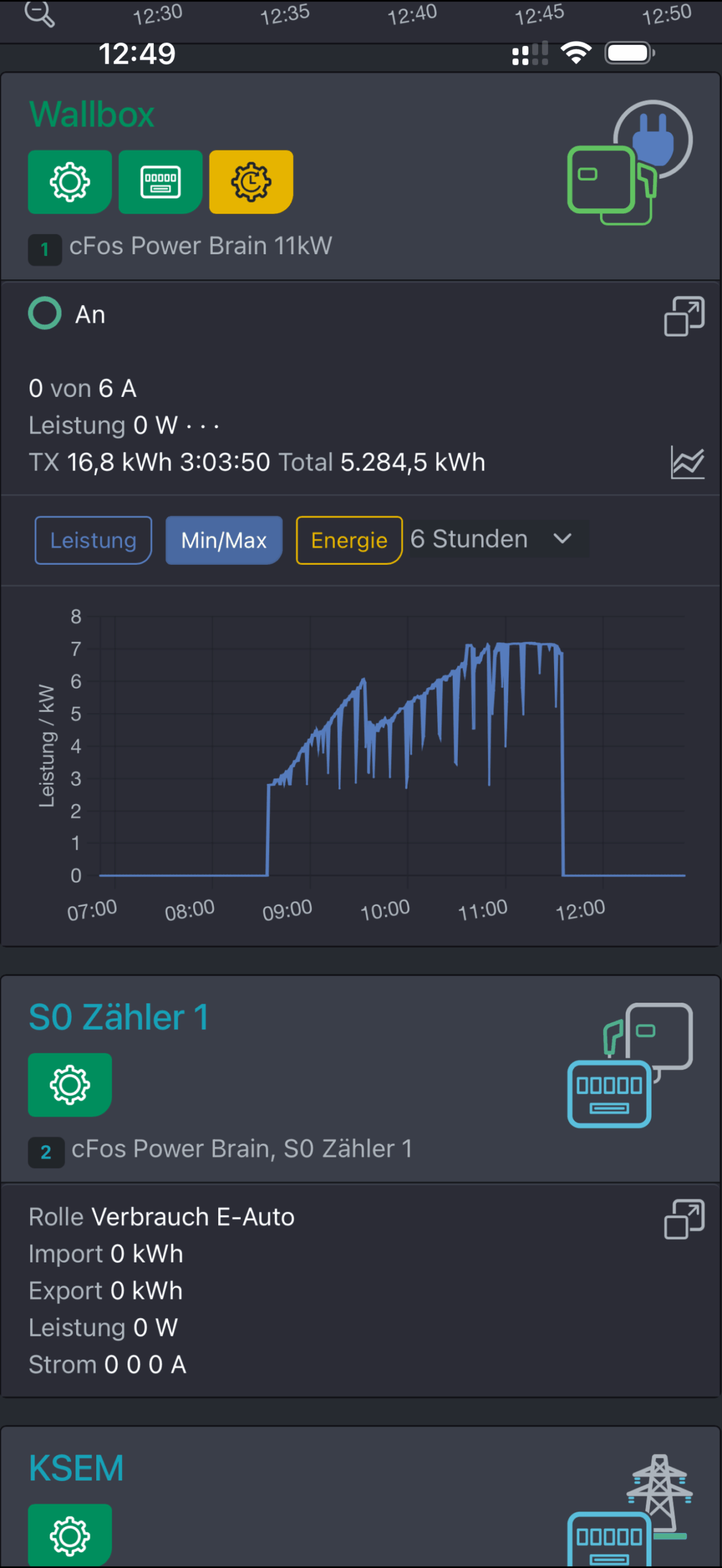This screenshot has width=722, height=1568.
Task: Select the Leistung chart button
Action: (93, 540)
